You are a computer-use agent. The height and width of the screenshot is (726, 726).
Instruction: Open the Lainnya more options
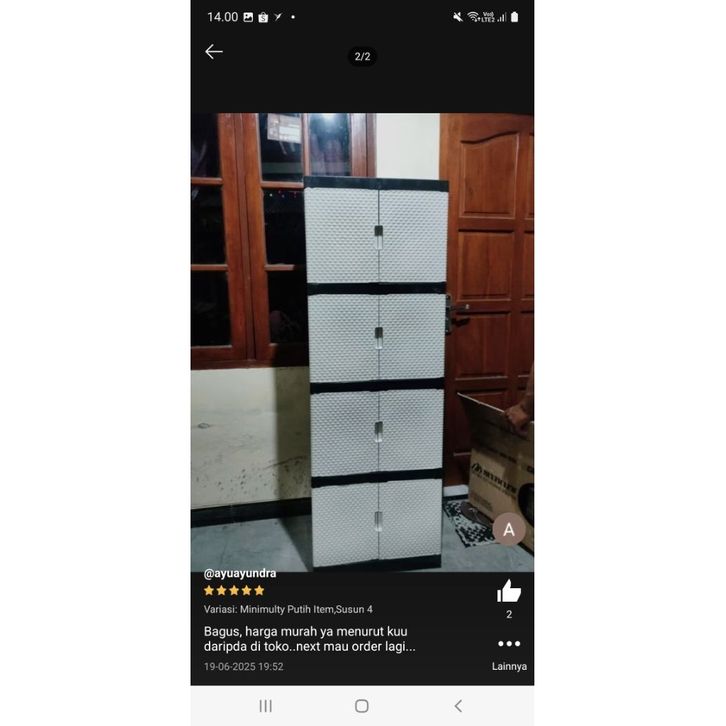click(509, 644)
